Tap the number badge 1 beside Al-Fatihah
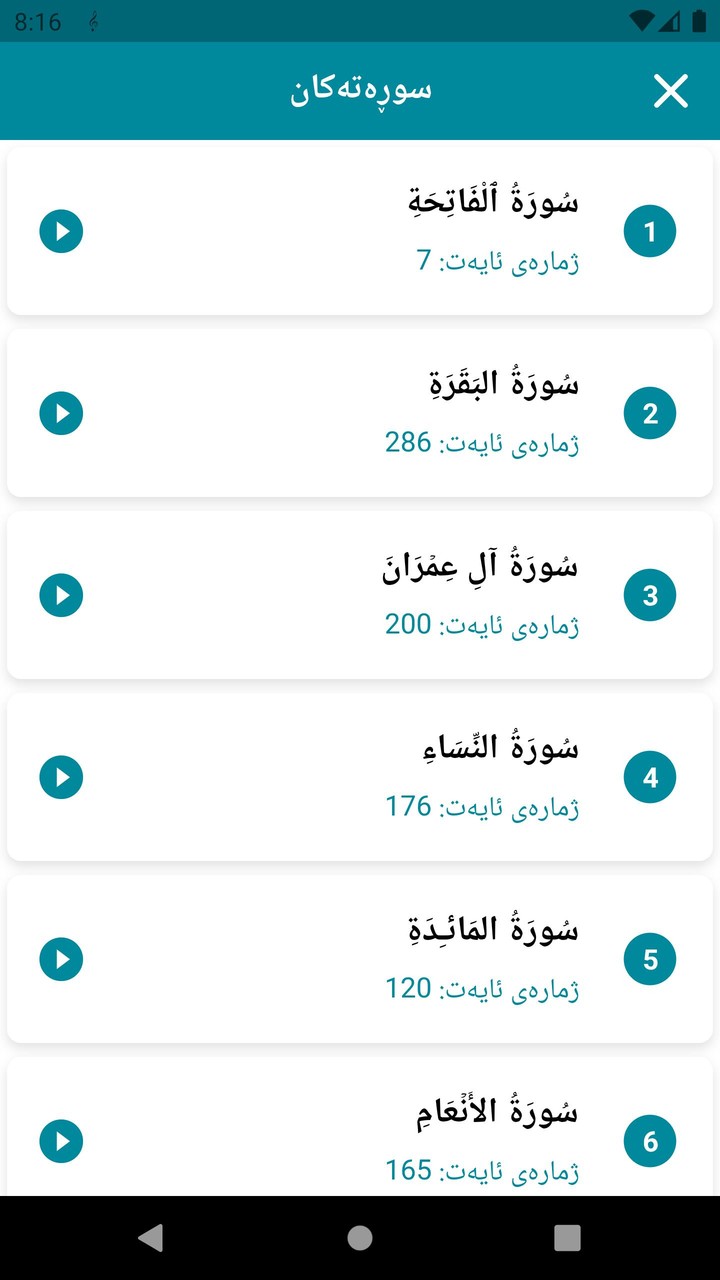Image resolution: width=720 pixels, height=1280 pixels. (650, 231)
